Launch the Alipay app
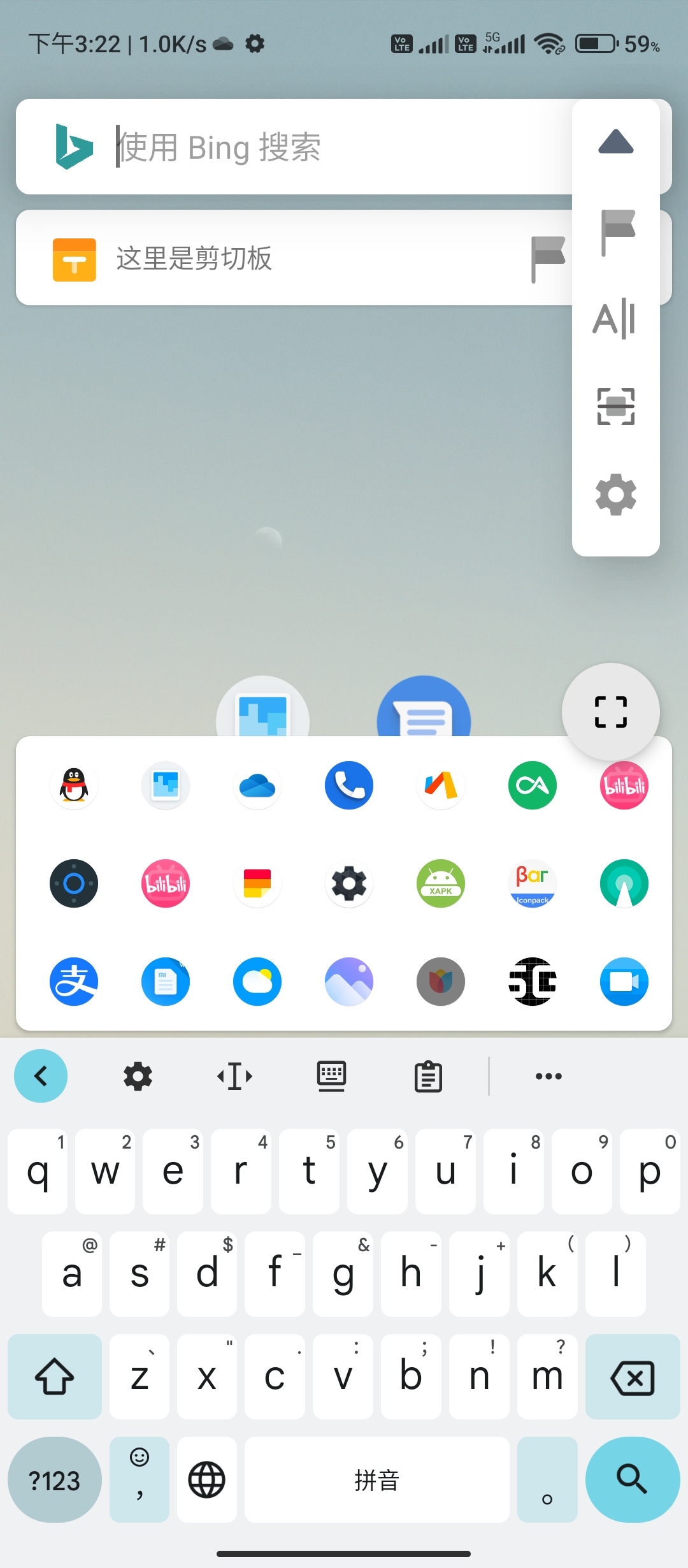Screen dimensions: 688x1568 (x=74, y=982)
